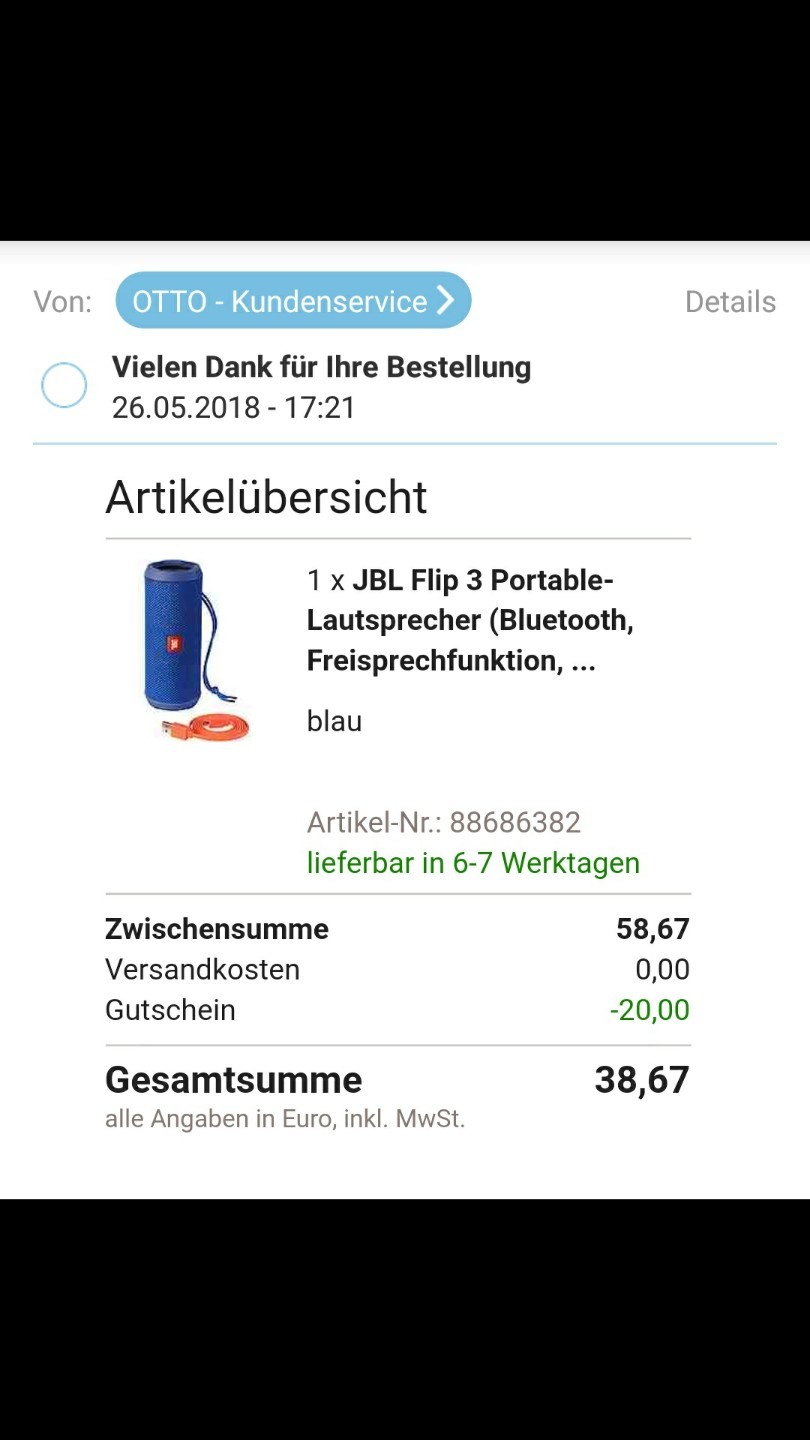
Task: Show the email Details
Action: [730, 302]
